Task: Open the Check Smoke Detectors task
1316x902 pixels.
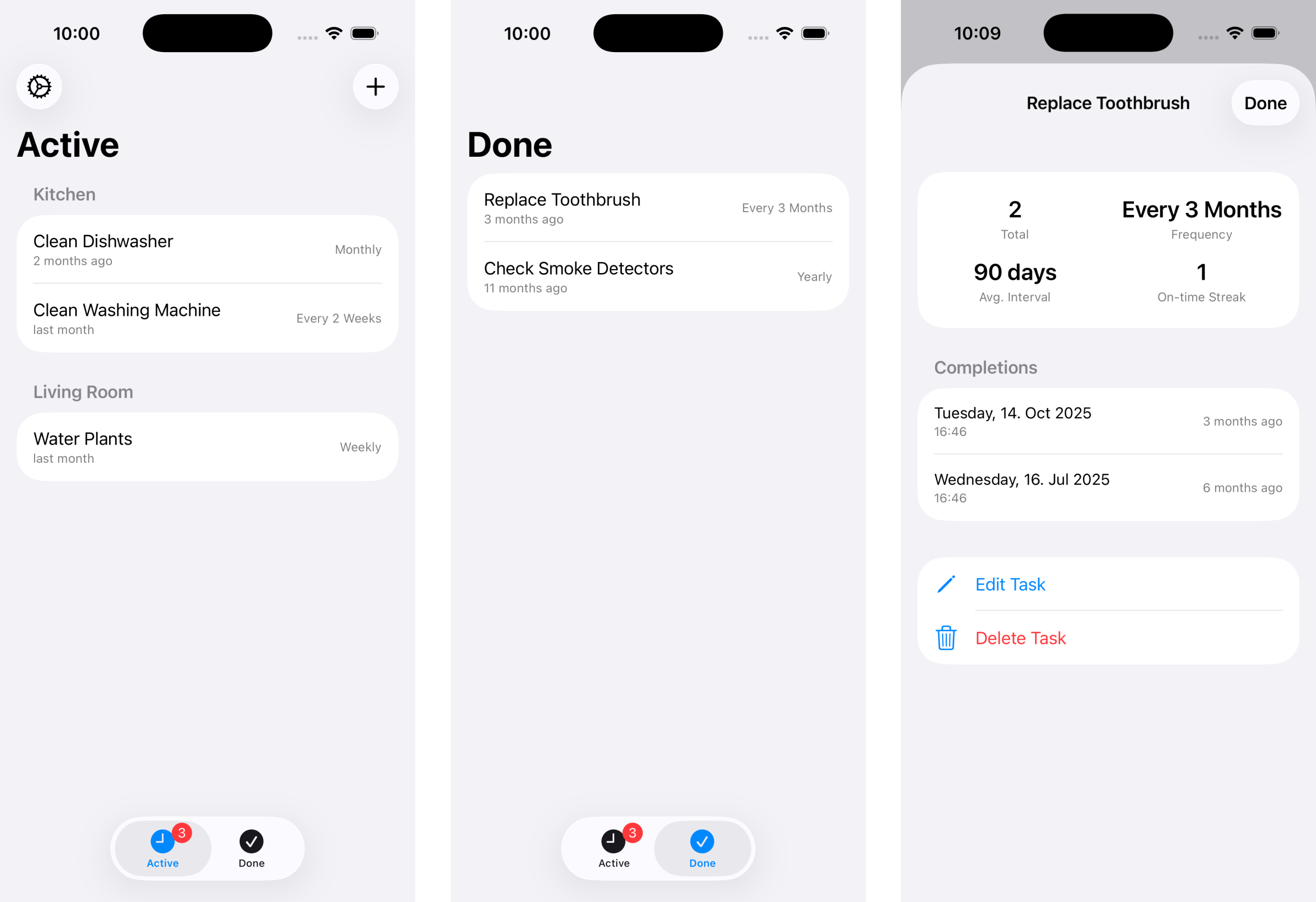Action: [657, 276]
